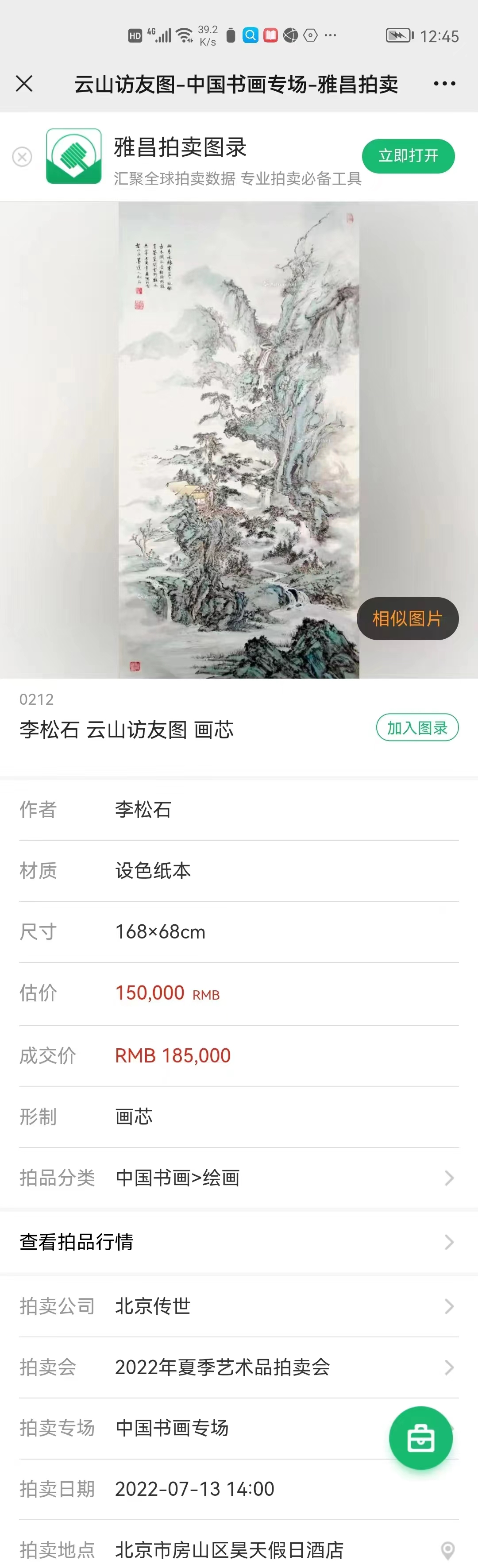Open 查看拍品行情 market trends

click(239, 1242)
